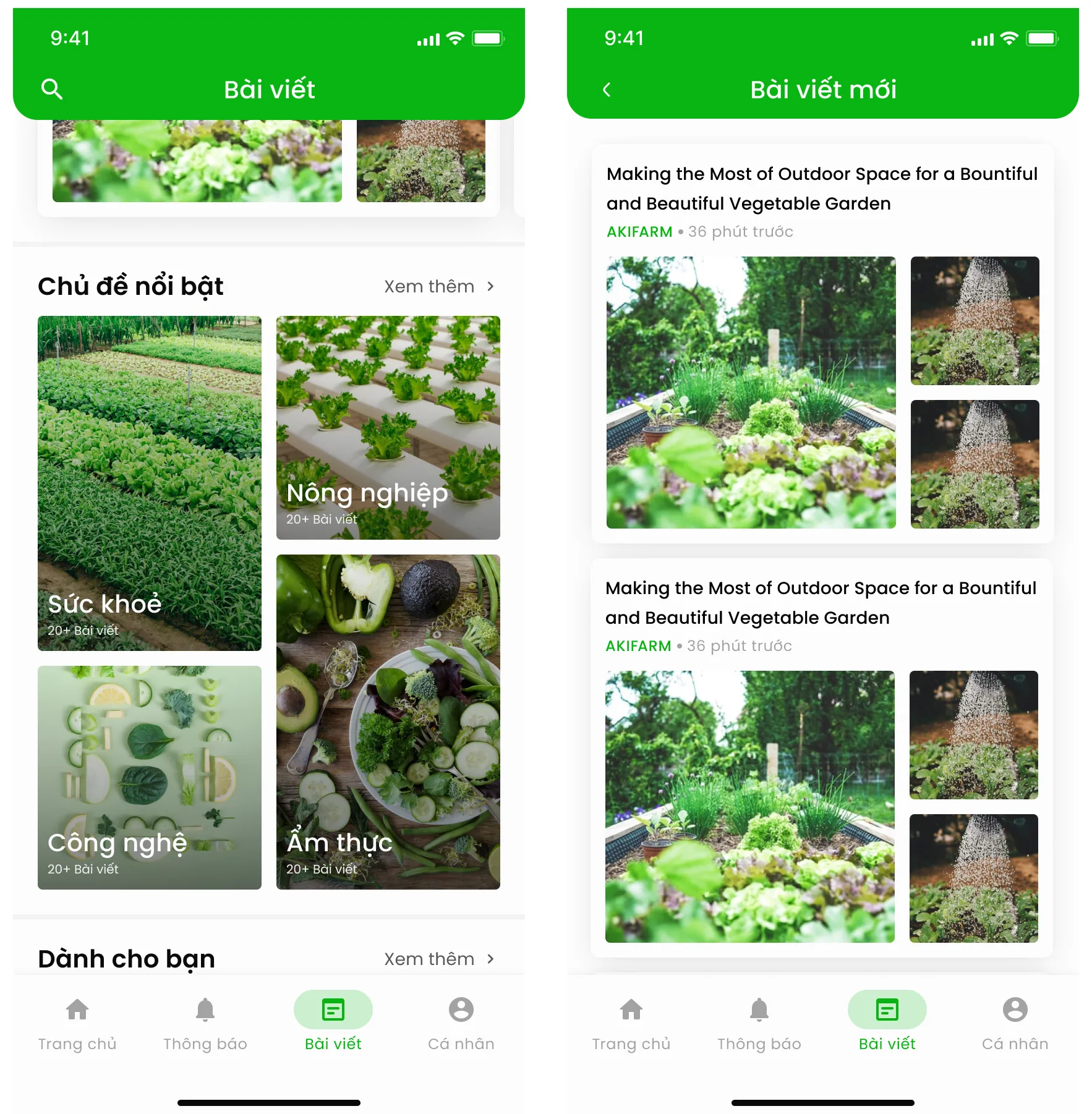The width and height of the screenshot is (1092, 1114).
Task: Switch to Trang chủ tab on Bài viết mới screen
Action: tap(631, 1023)
